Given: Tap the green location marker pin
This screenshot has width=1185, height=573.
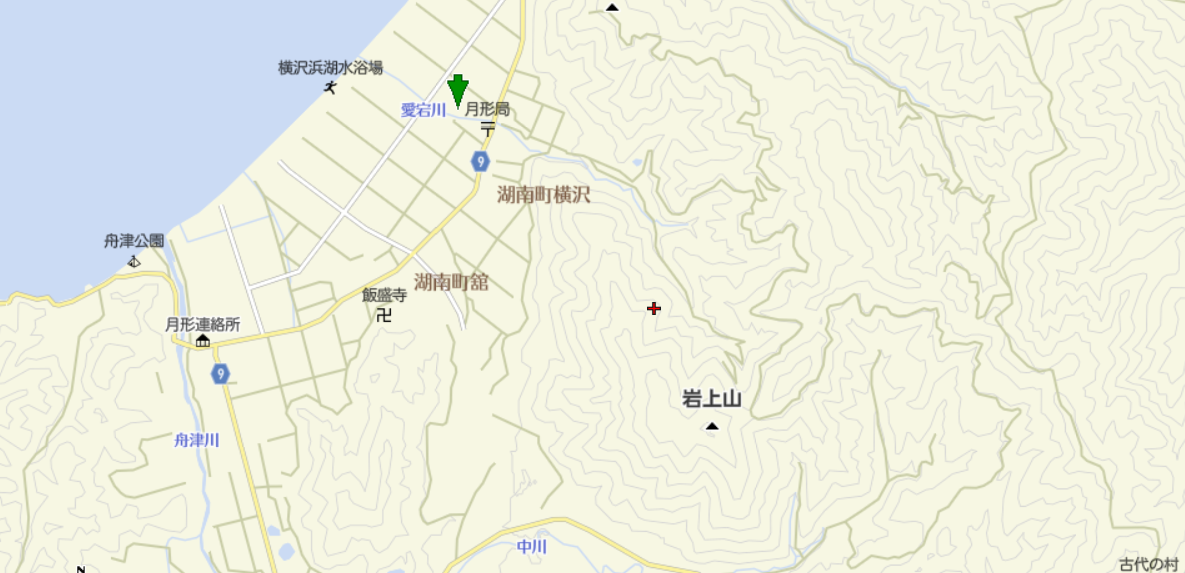Looking at the screenshot, I should (x=458, y=89).
